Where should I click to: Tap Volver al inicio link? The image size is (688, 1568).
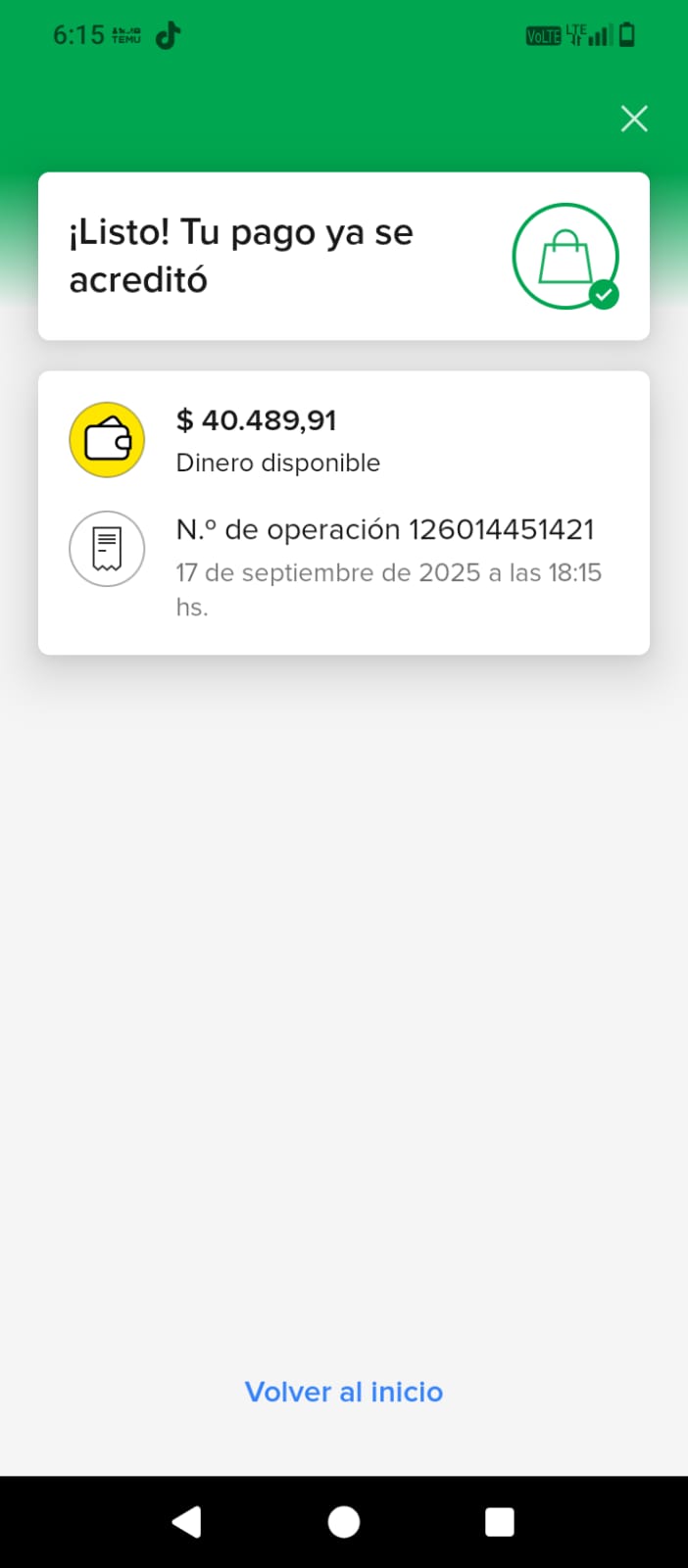344,1392
